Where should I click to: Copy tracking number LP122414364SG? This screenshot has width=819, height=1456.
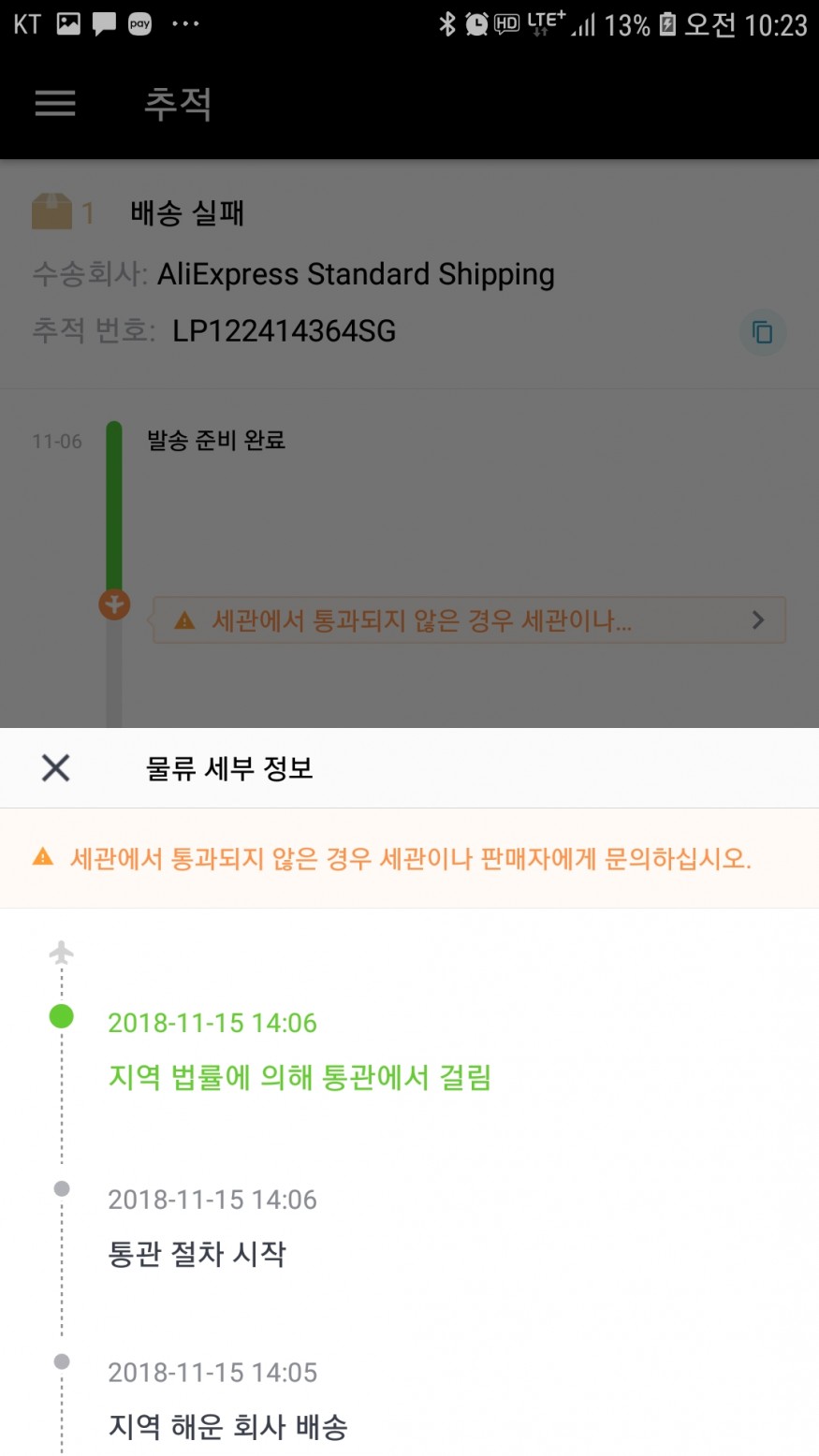click(x=762, y=332)
